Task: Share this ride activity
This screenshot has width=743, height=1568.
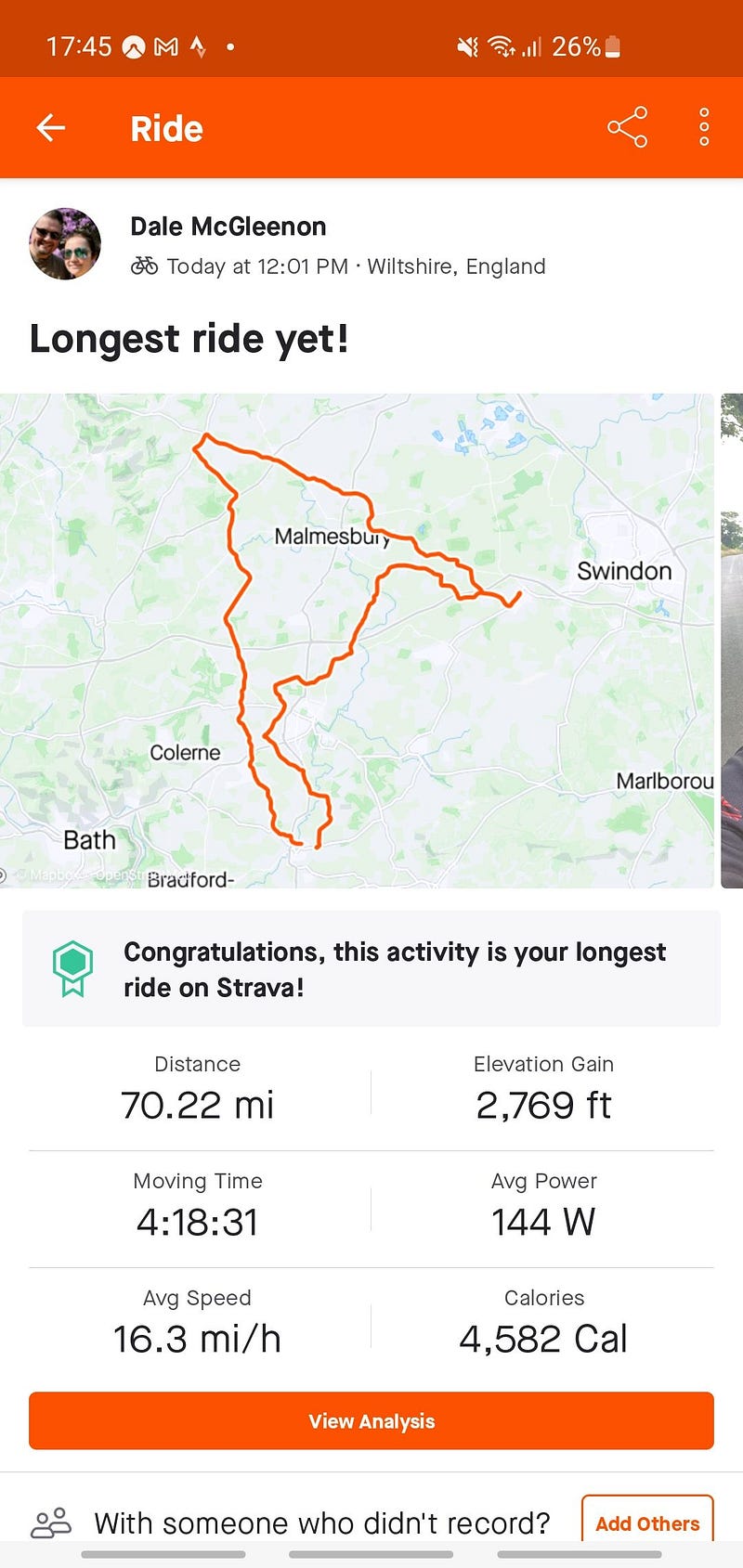Action: [627, 128]
